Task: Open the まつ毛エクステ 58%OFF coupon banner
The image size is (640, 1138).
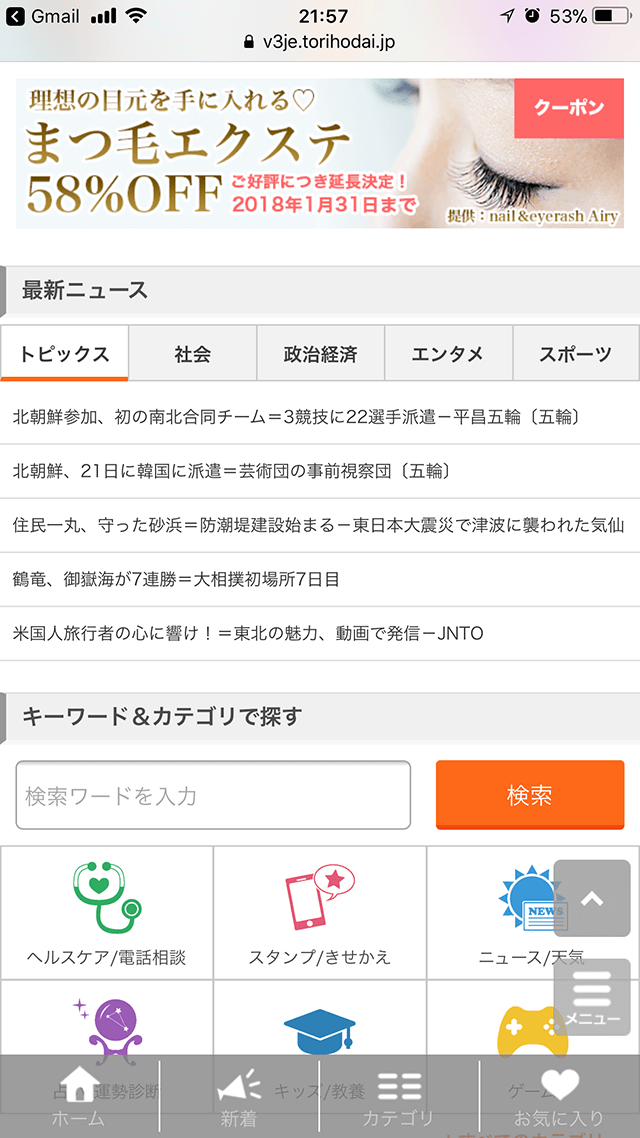Action: [x=320, y=153]
